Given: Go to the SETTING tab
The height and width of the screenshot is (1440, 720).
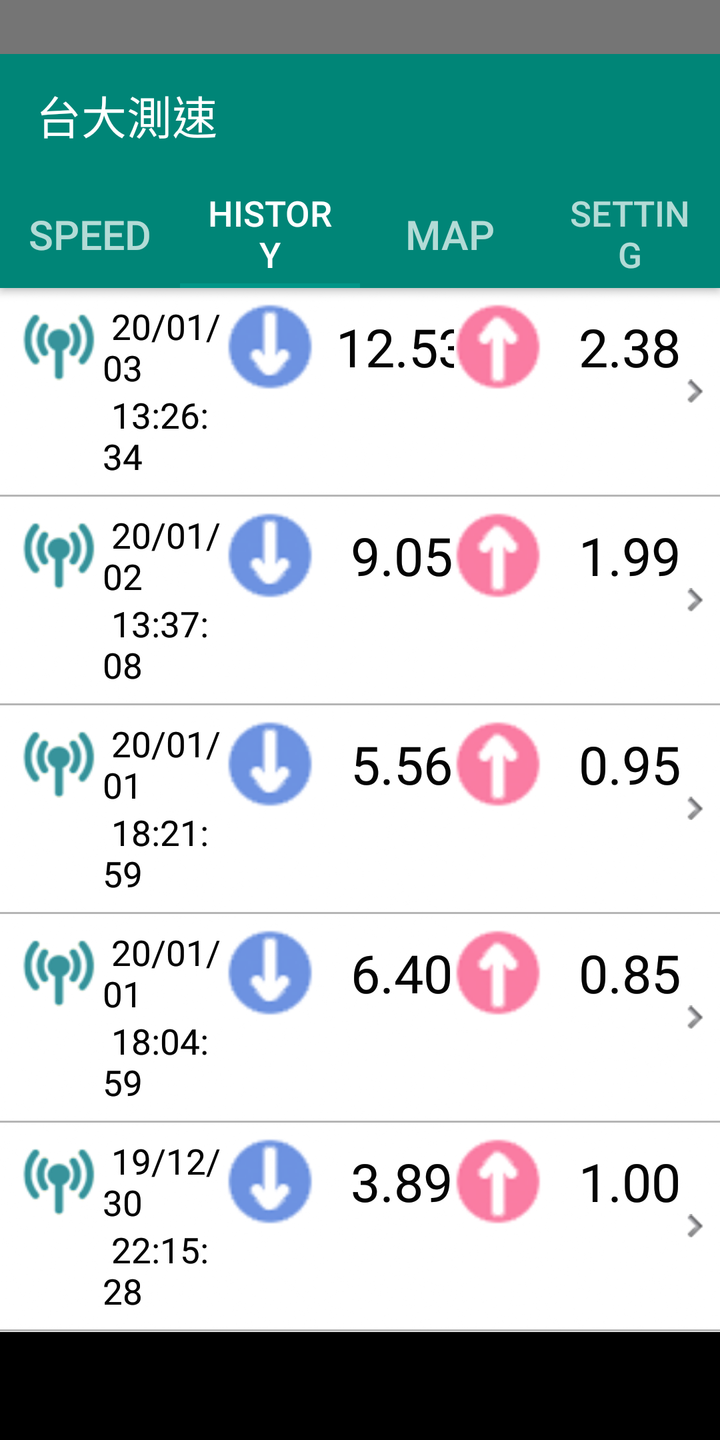Looking at the screenshot, I should click(630, 236).
